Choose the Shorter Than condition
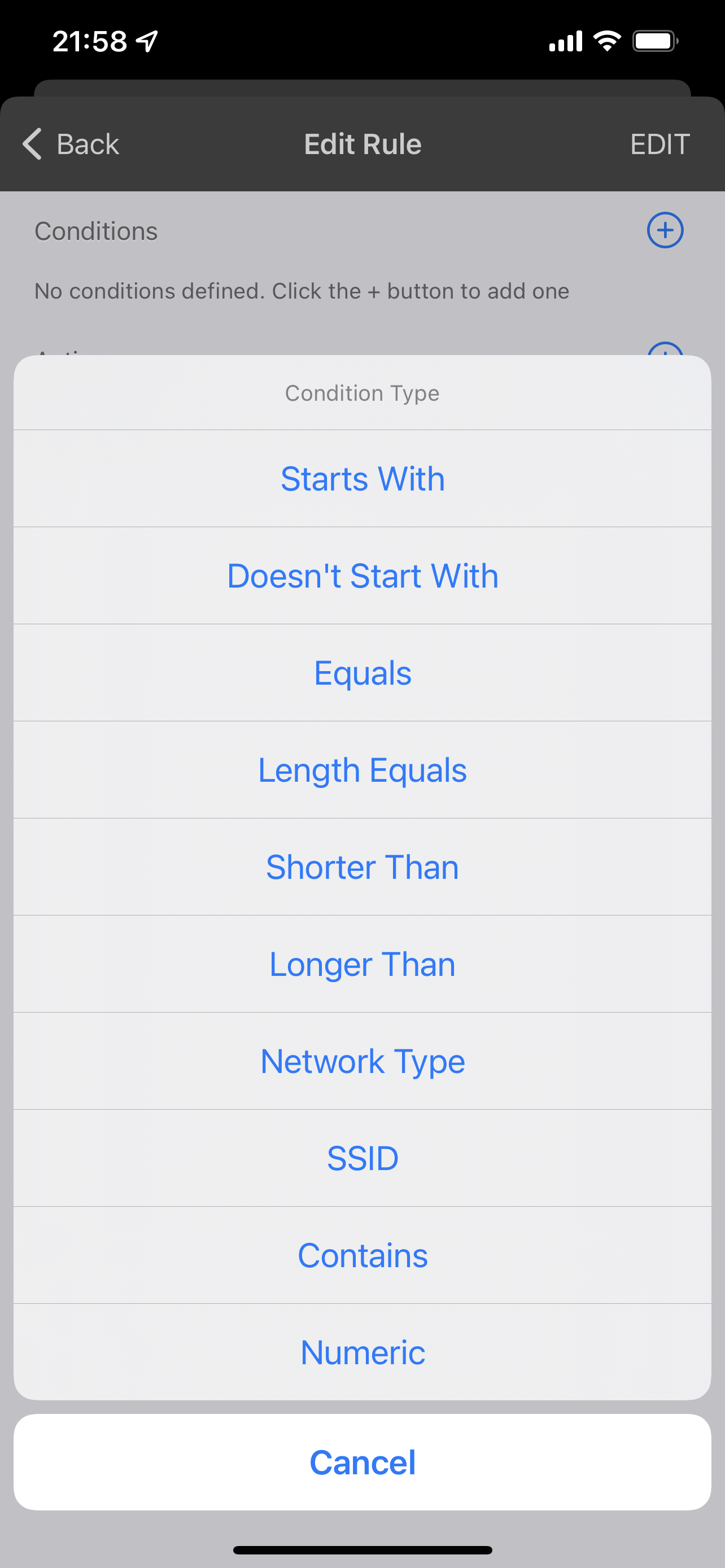The image size is (725, 1568). (362, 867)
